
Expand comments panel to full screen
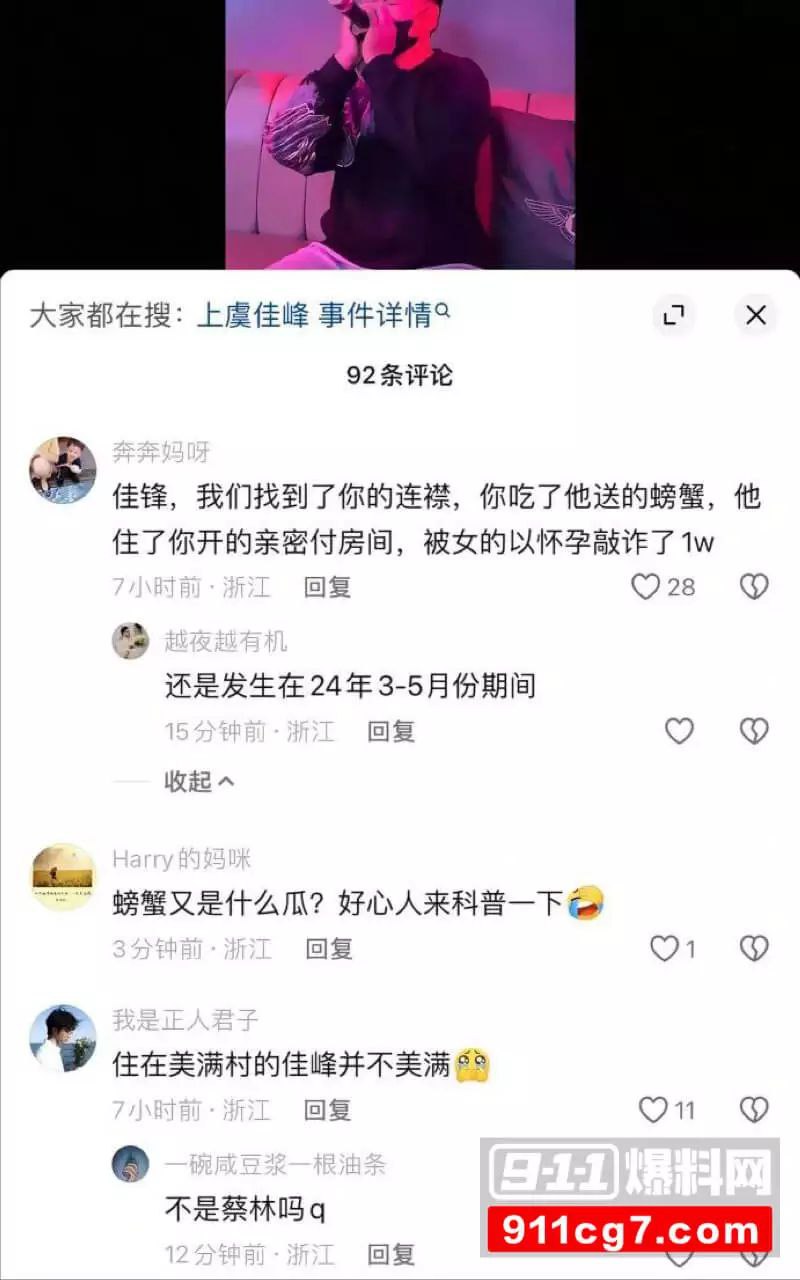point(674,316)
